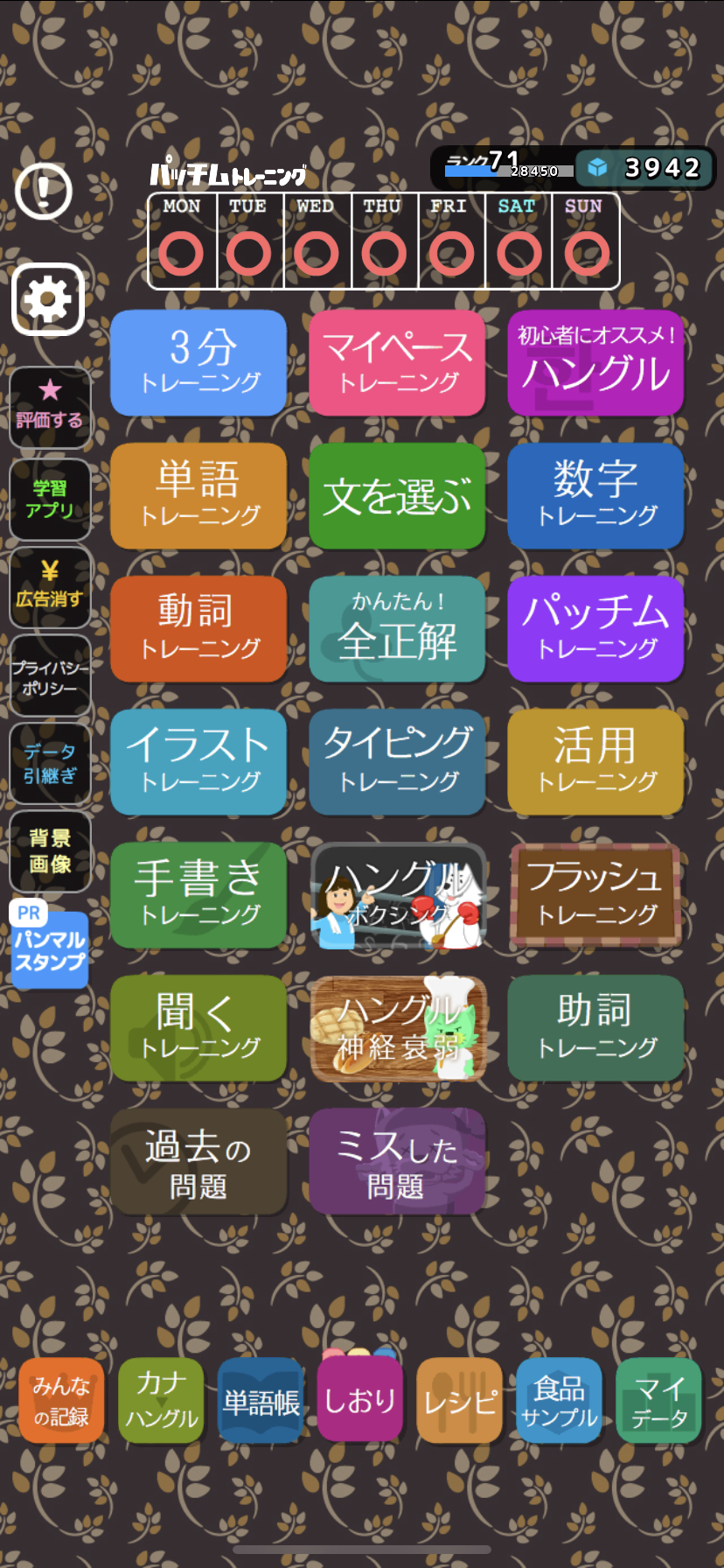The width and height of the screenshot is (724, 1568).
Task: Open 数字 トレーニング
Action: 595,495
